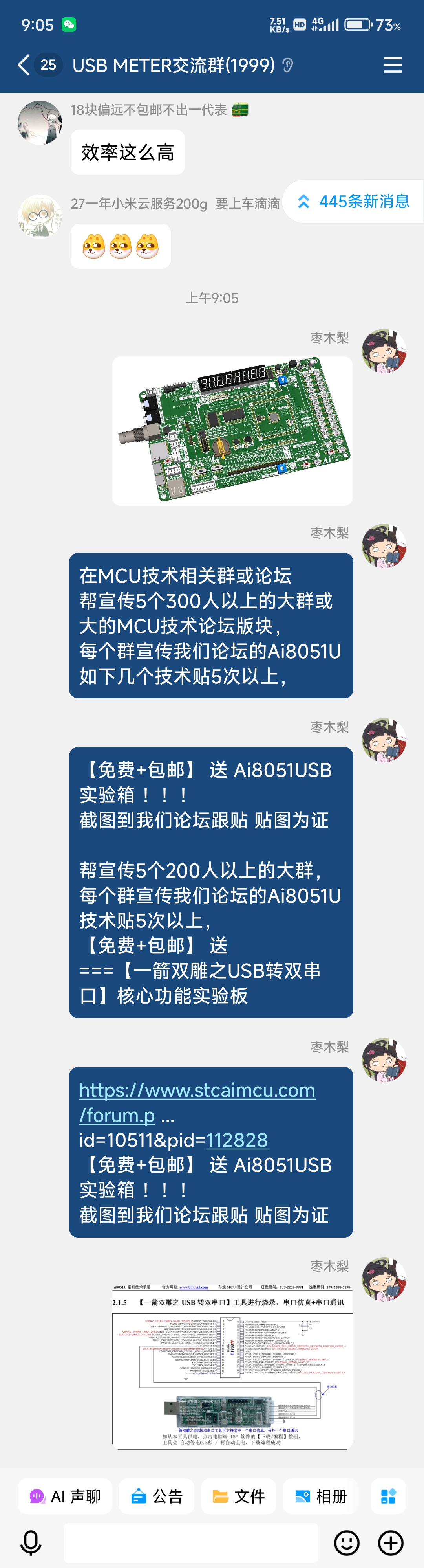
Task: Show more group app shortcuts
Action: tap(388, 1496)
